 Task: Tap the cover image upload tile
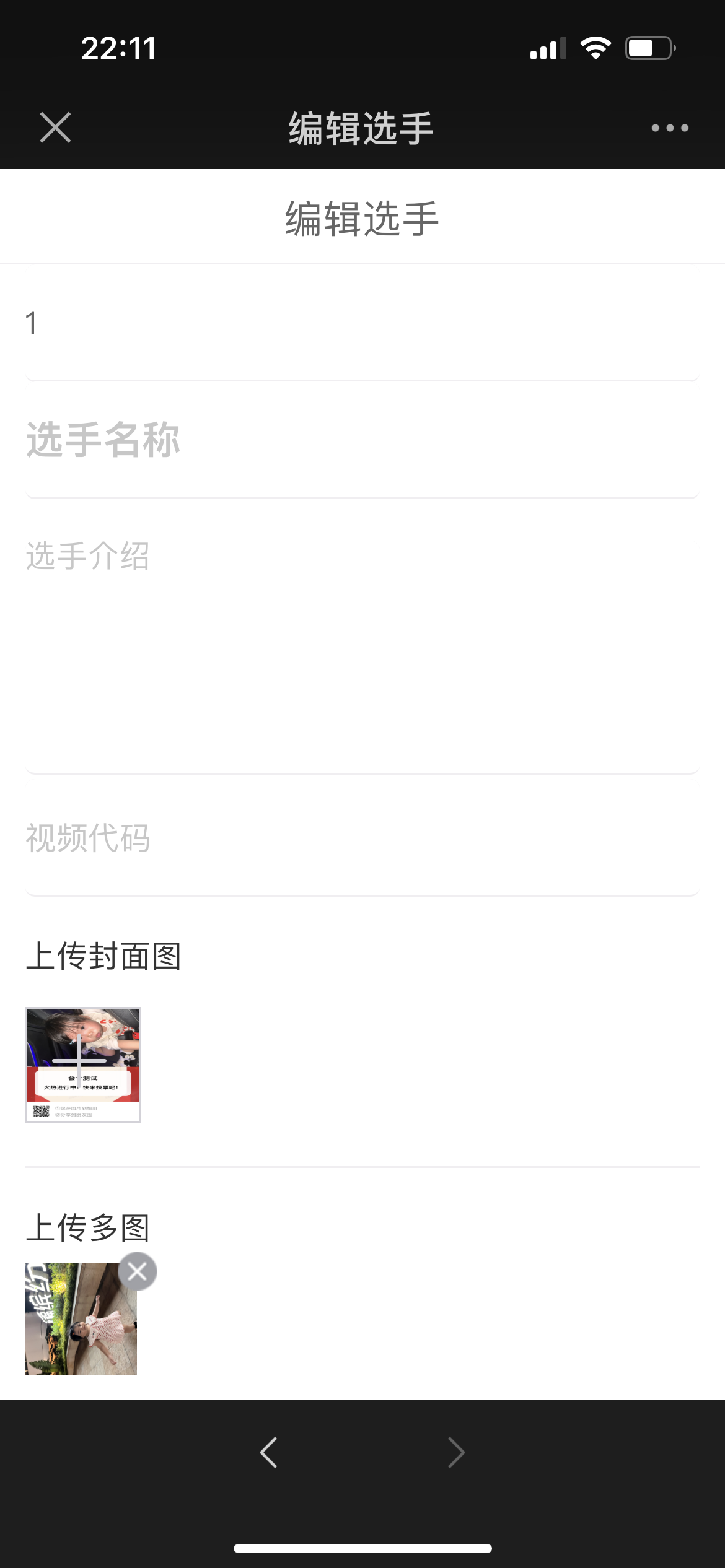(x=83, y=1065)
